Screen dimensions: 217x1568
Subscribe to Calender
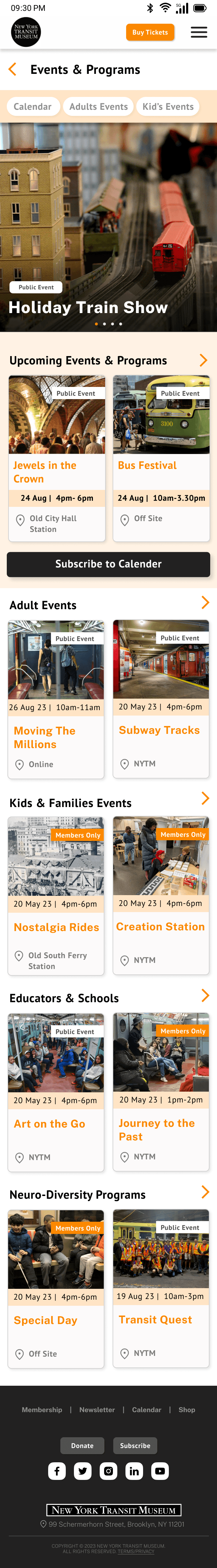click(x=108, y=564)
